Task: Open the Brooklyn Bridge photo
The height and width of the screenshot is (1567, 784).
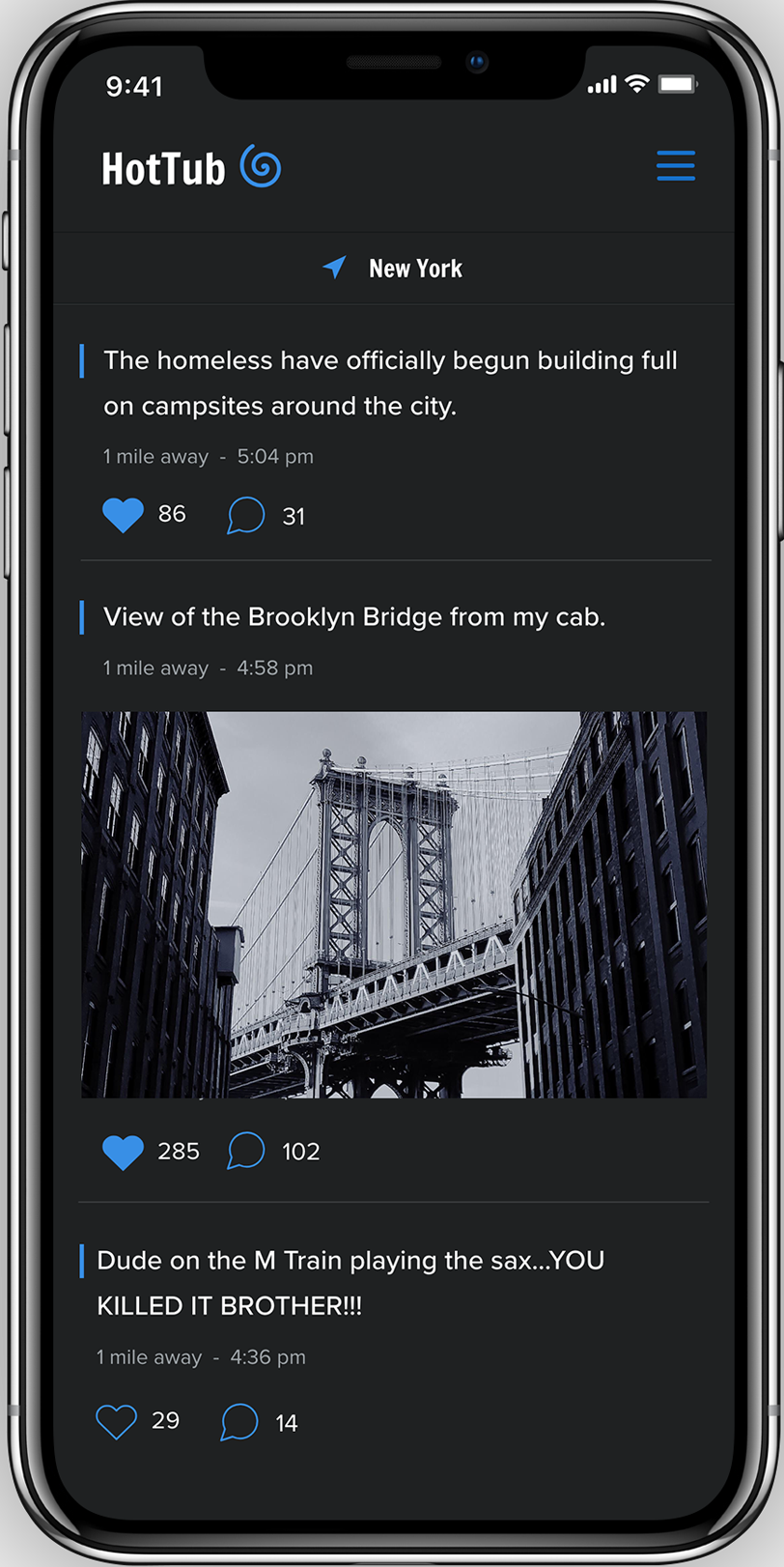Action: (394, 904)
